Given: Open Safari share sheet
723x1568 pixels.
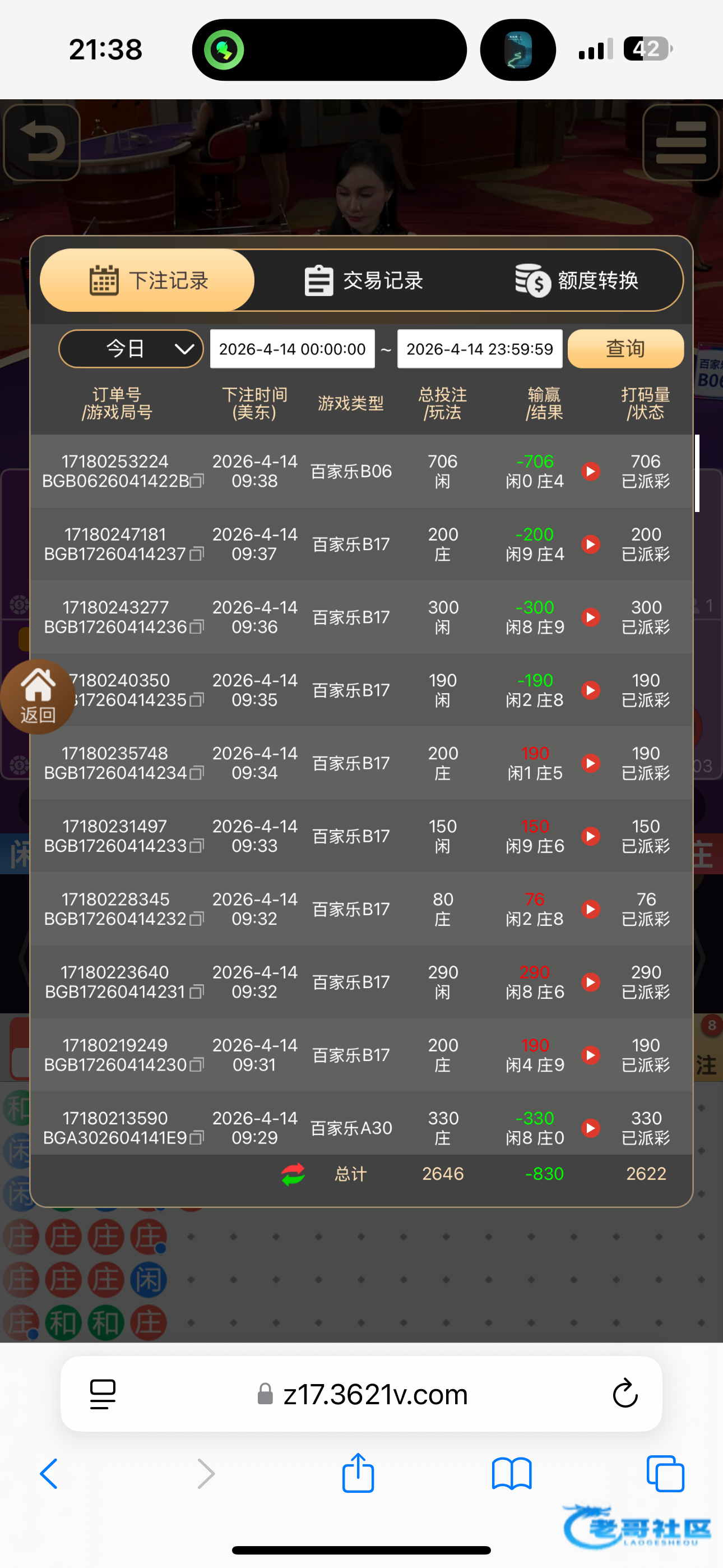Looking at the screenshot, I should pyautogui.click(x=358, y=1473).
